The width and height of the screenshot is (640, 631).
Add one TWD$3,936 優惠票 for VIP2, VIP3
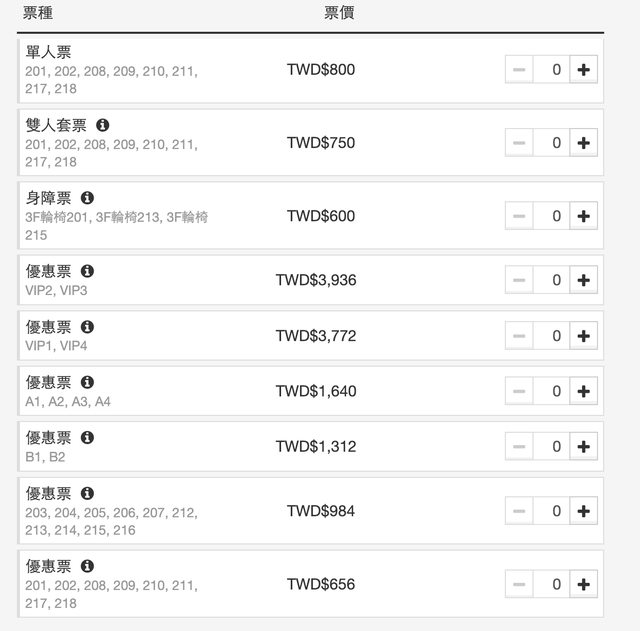tap(584, 280)
